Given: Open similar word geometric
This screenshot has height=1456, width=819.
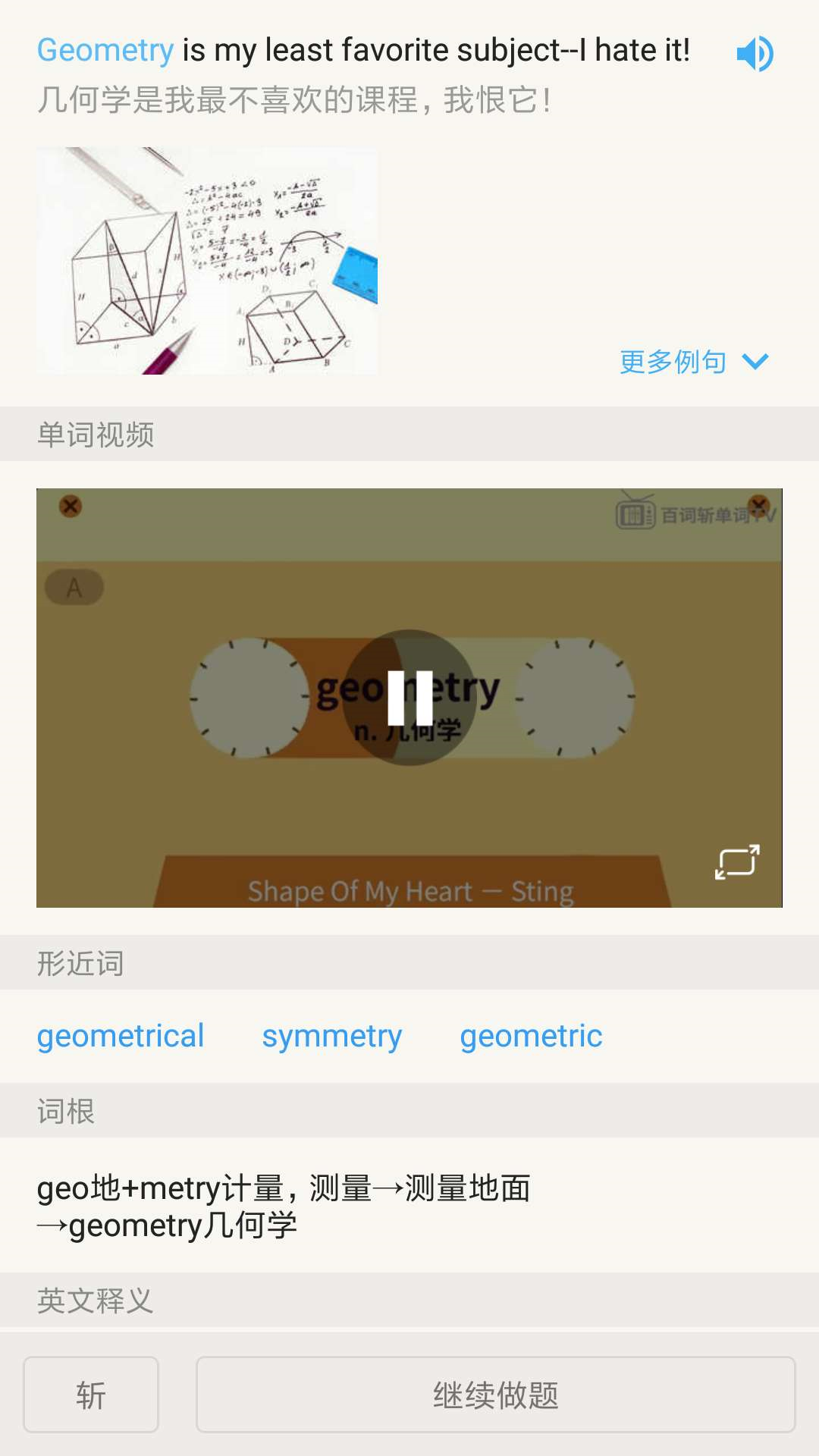Looking at the screenshot, I should point(531,1036).
